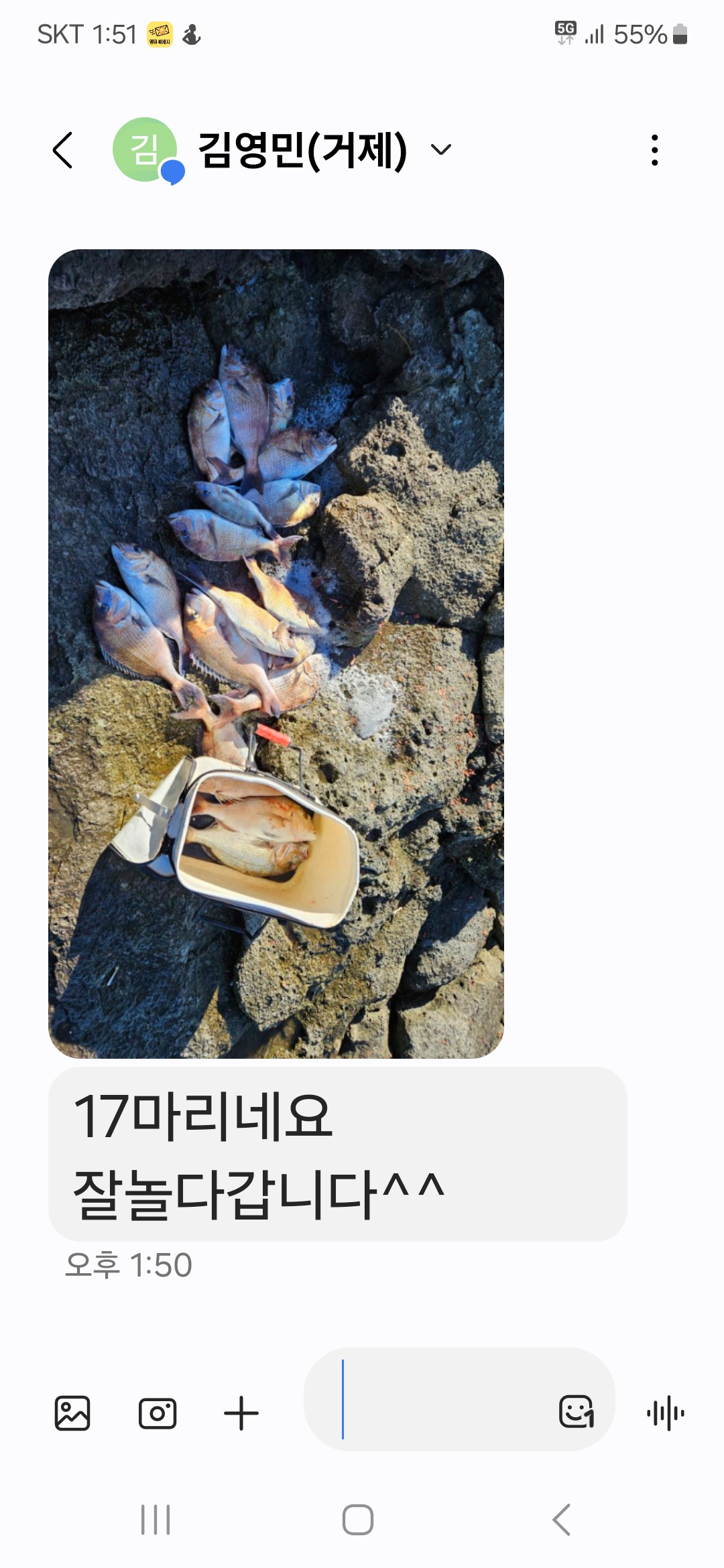Expand the 김영민(거제) contact dropdown
Screen dimensions: 724x1568
[440, 149]
